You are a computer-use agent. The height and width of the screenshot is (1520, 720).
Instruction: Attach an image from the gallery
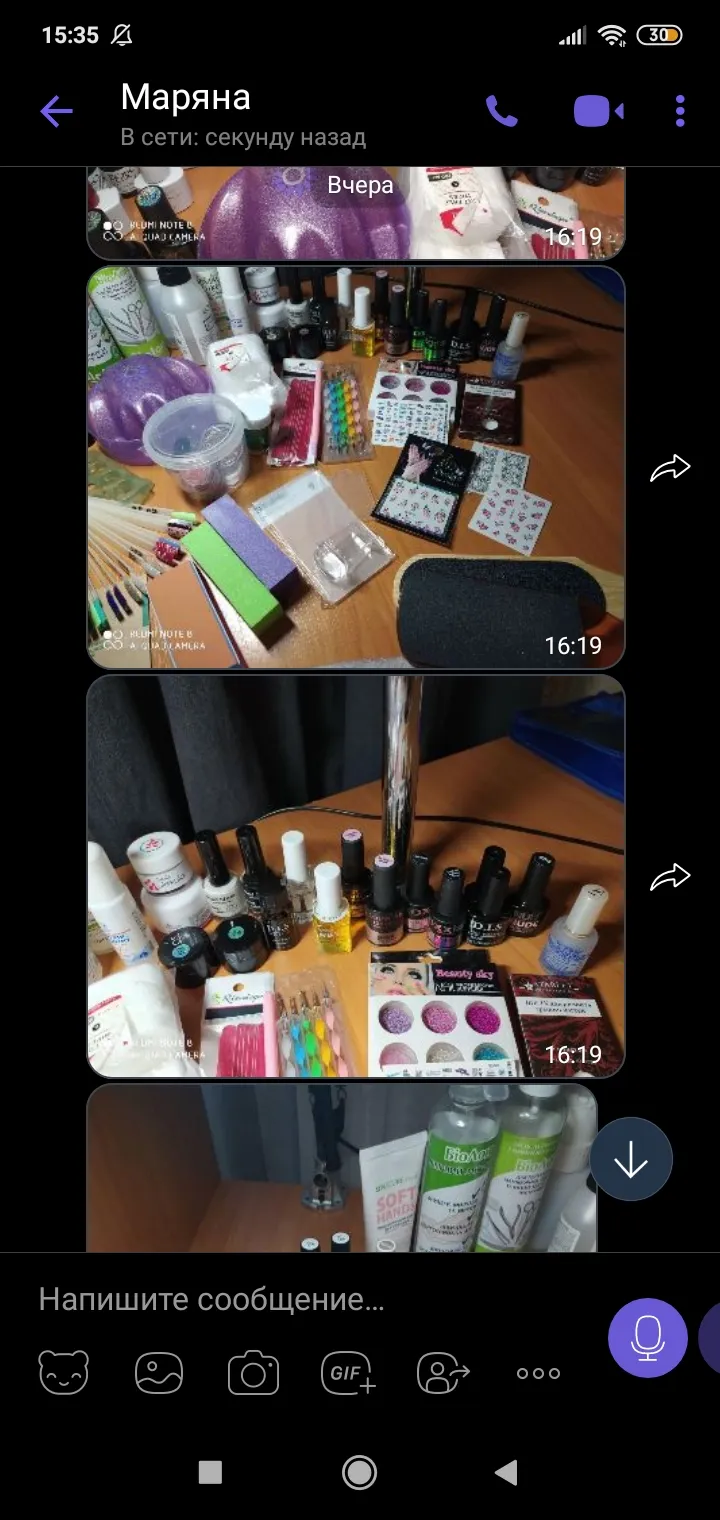point(159,1372)
